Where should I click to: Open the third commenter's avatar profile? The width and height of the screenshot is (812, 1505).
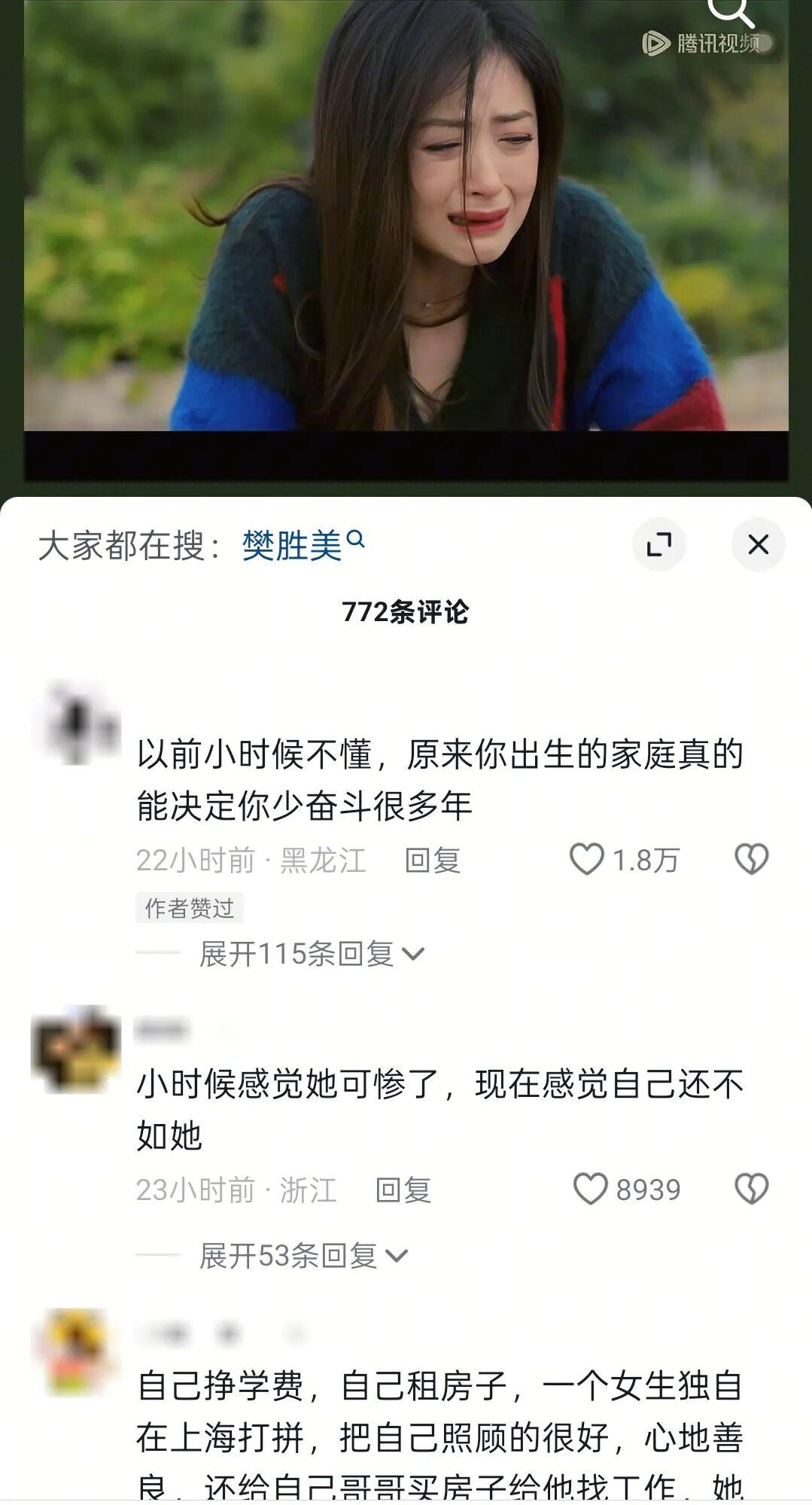click(76, 1353)
